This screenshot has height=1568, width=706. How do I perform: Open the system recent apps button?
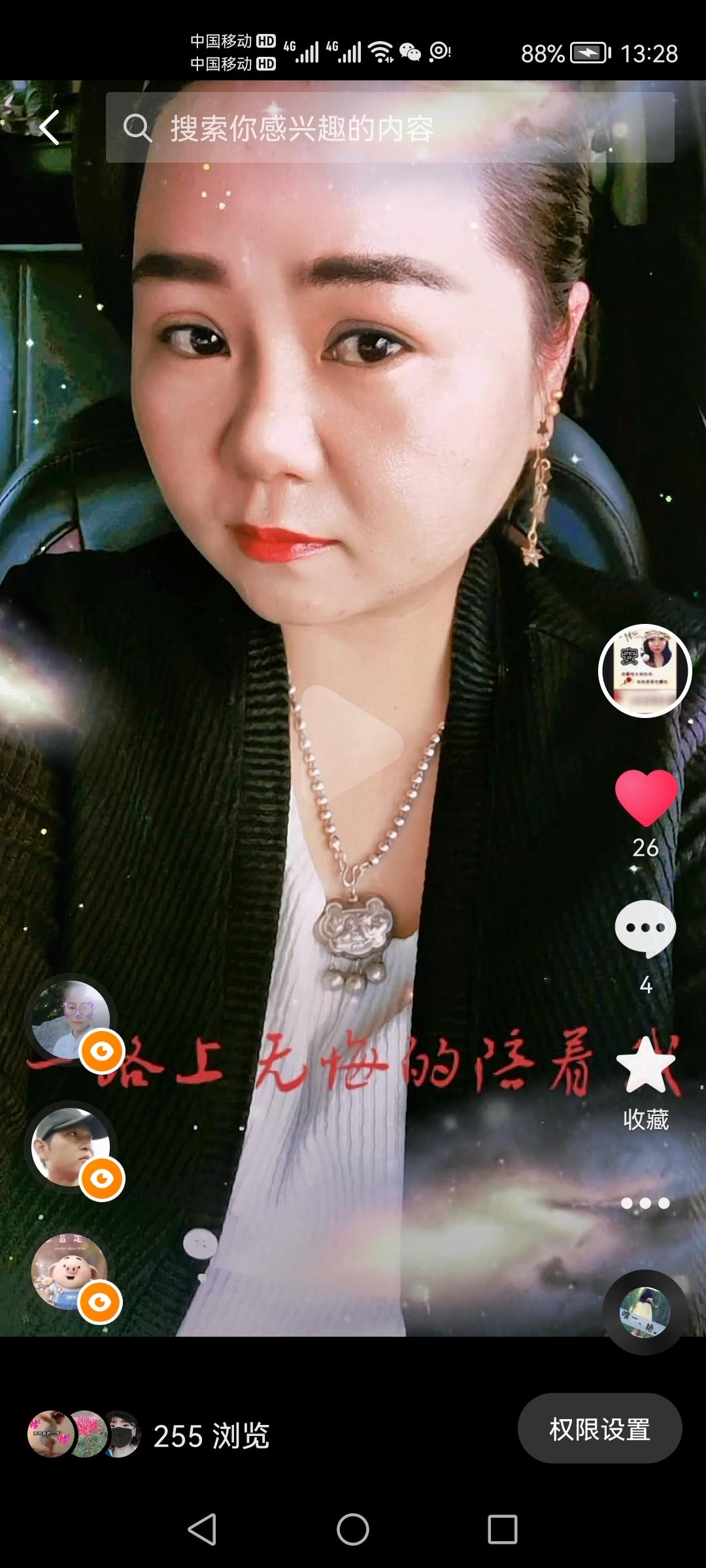coord(502,1529)
